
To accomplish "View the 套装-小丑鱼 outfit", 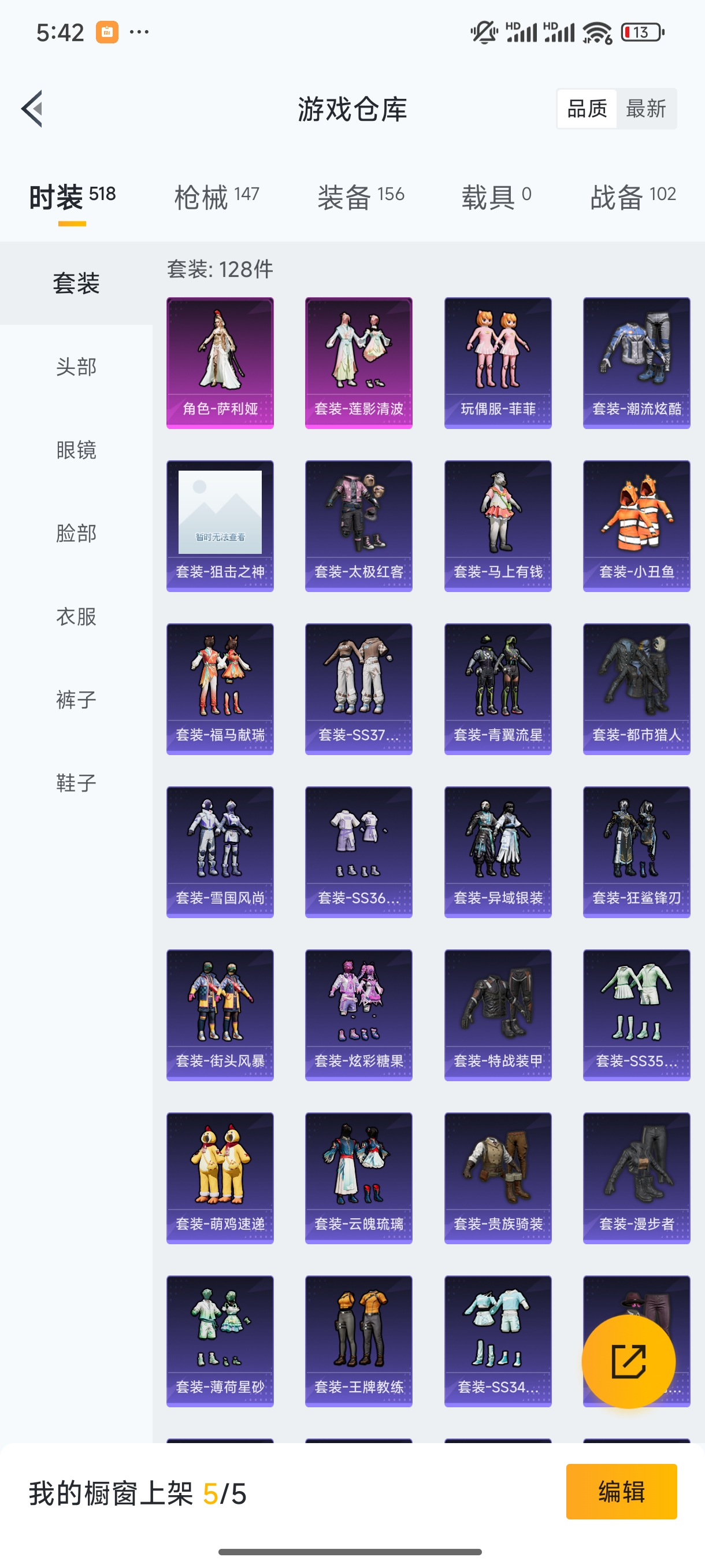I will click(x=636, y=526).
